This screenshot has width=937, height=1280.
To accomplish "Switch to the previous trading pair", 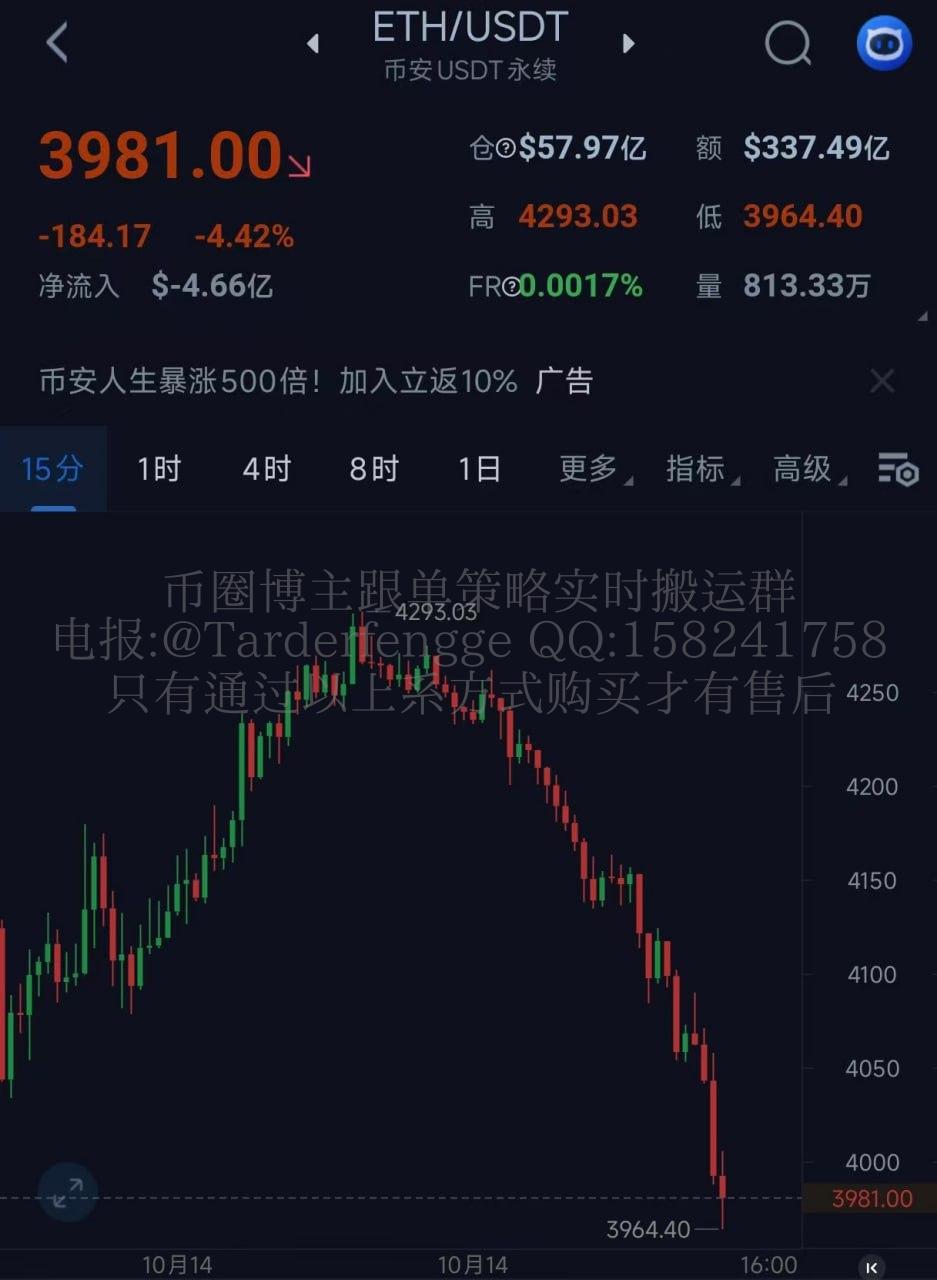I will coord(313,43).
